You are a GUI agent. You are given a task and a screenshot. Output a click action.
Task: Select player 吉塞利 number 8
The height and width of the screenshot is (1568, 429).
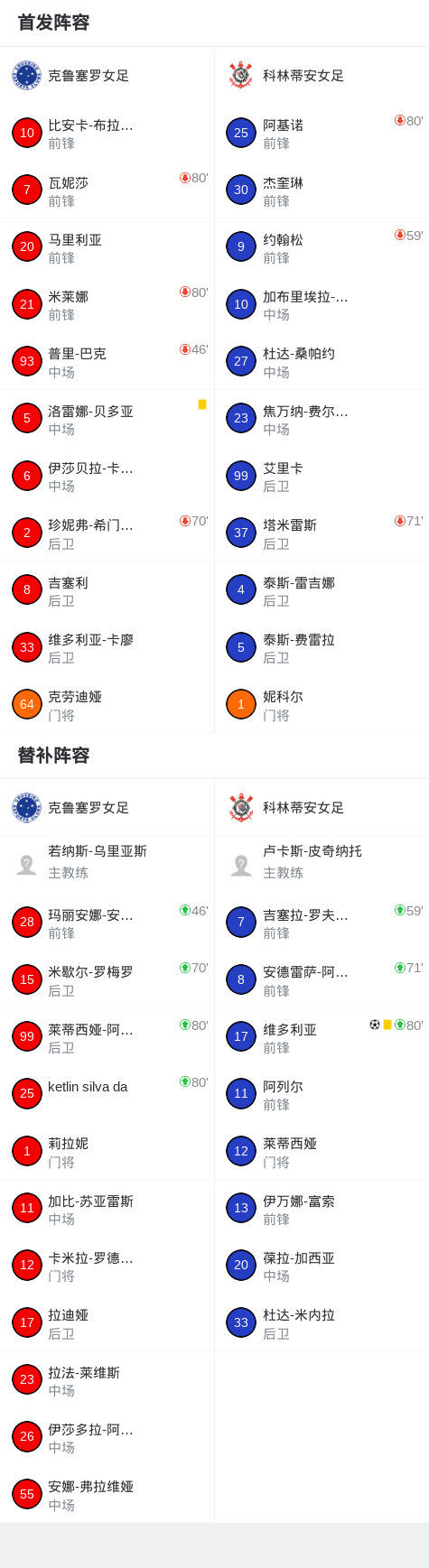(x=107, y=590)
